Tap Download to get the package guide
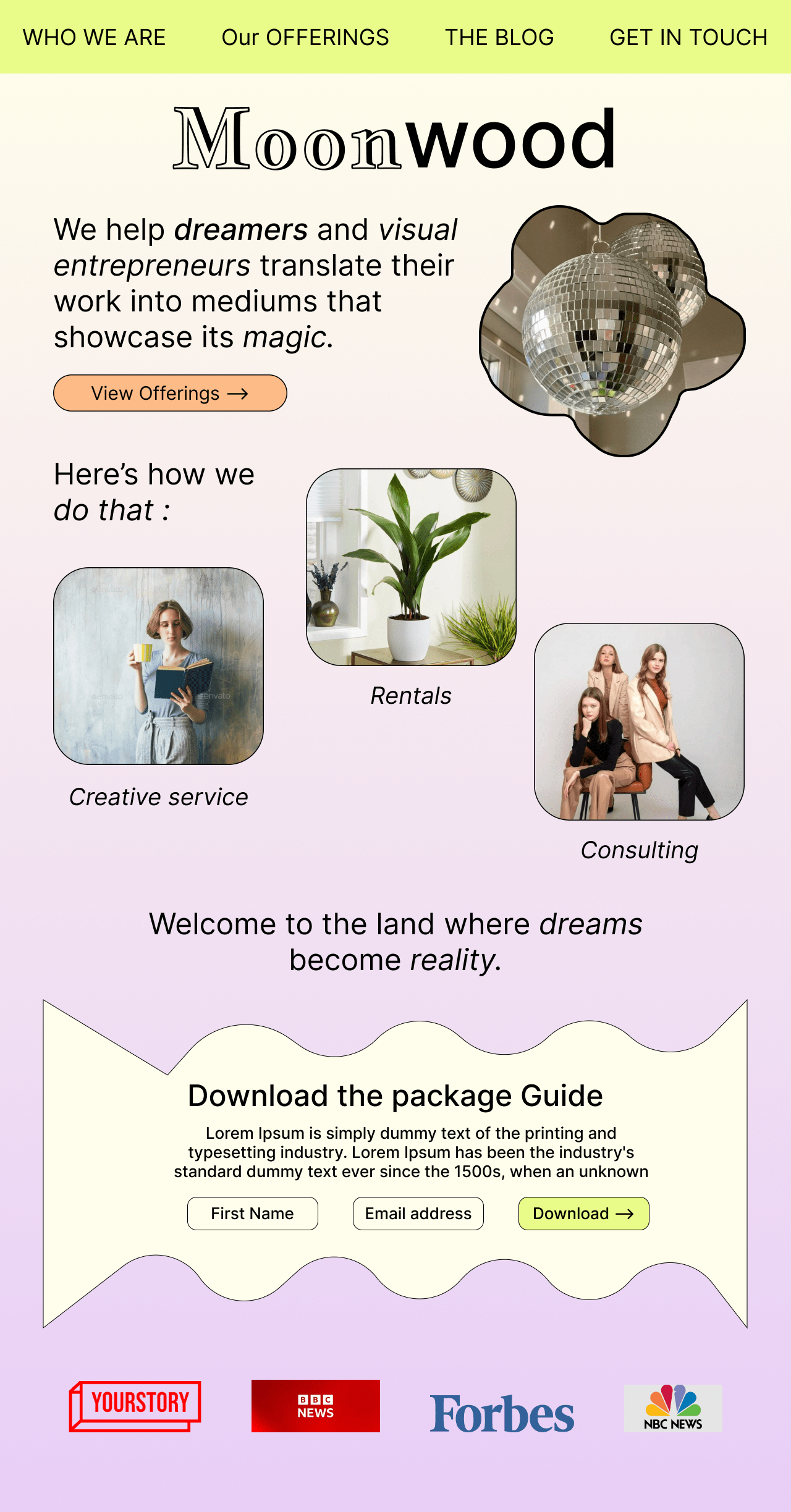 click(583, 1214)
